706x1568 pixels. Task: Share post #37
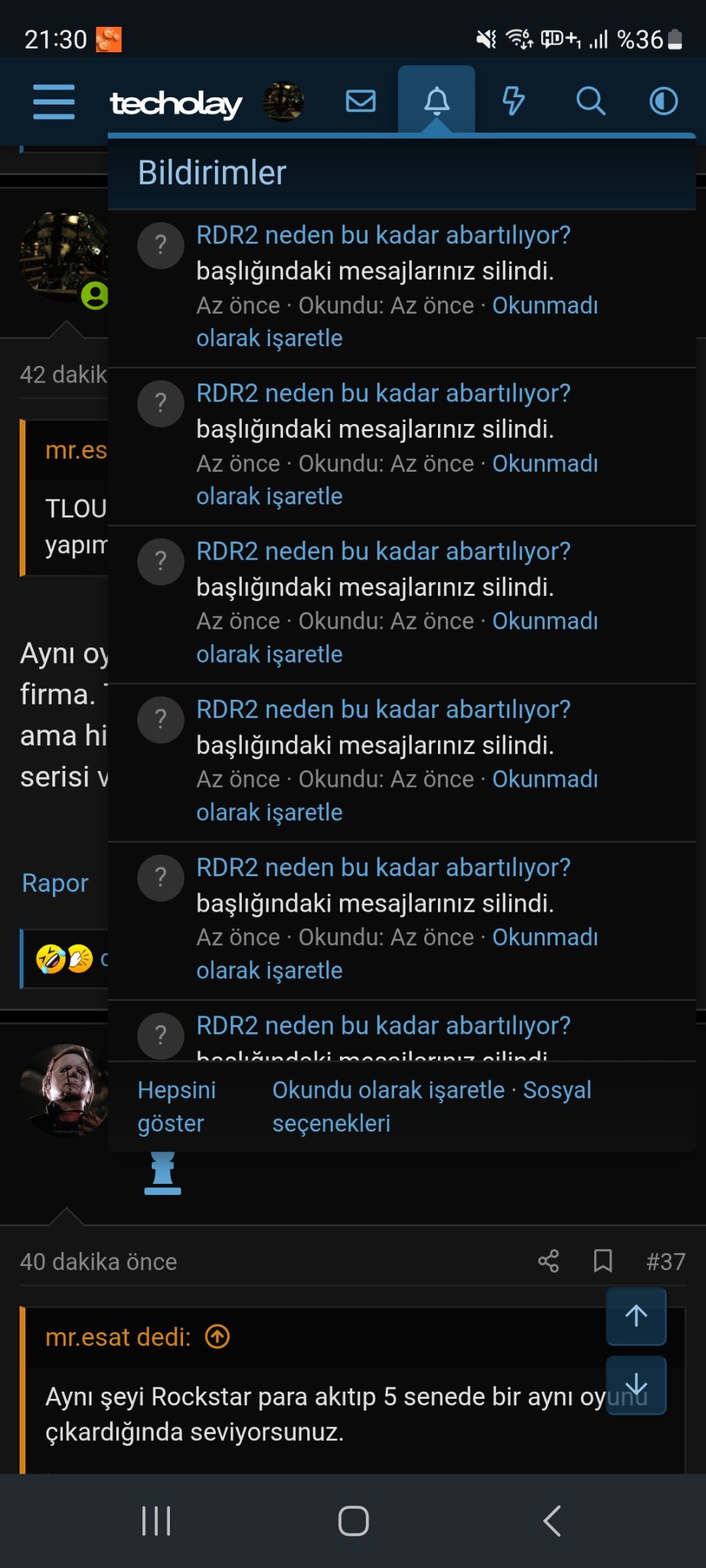[548, 1261]
